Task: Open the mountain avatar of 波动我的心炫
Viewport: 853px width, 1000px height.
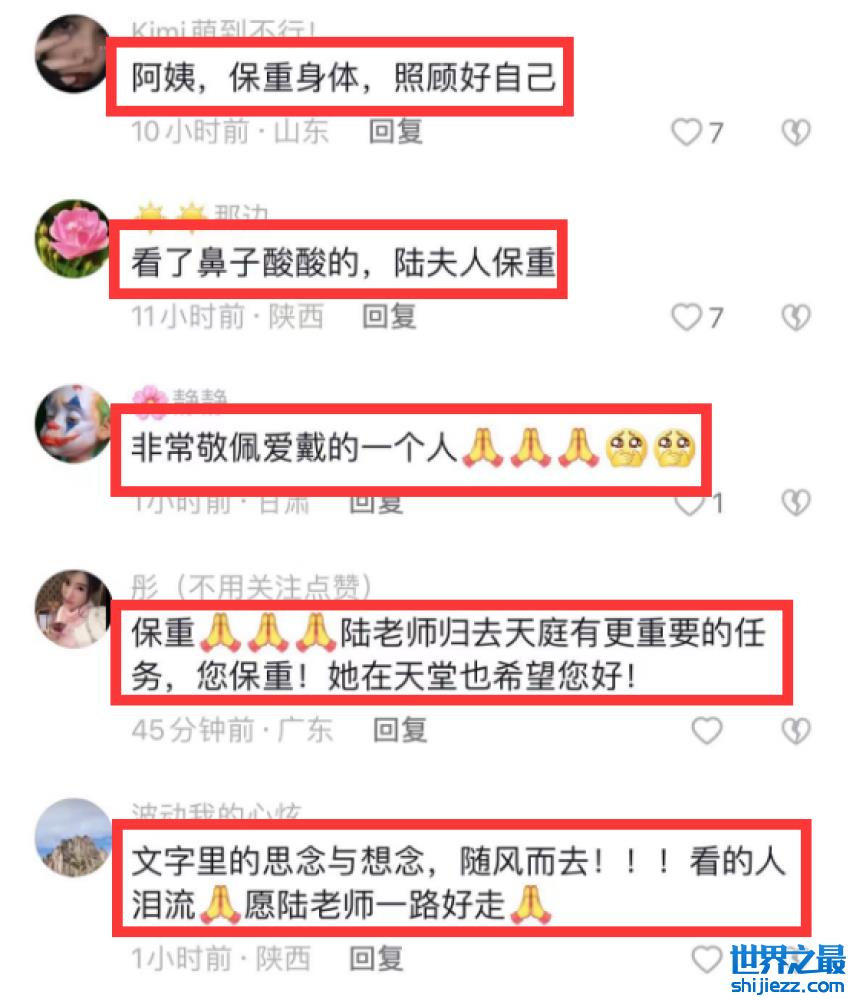Action: point(73,838)
